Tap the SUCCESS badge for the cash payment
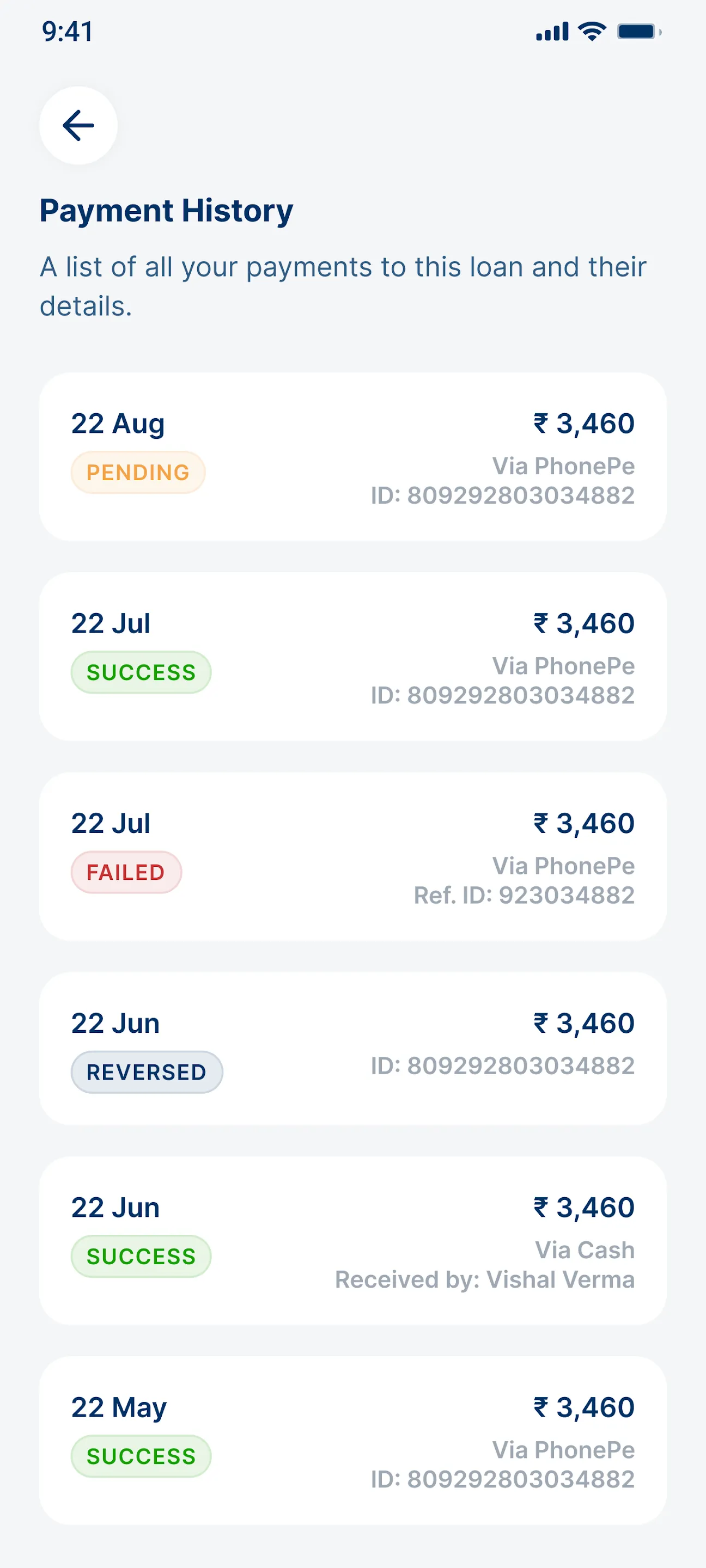This screenshot has height=1568, width=706. 141,1255
